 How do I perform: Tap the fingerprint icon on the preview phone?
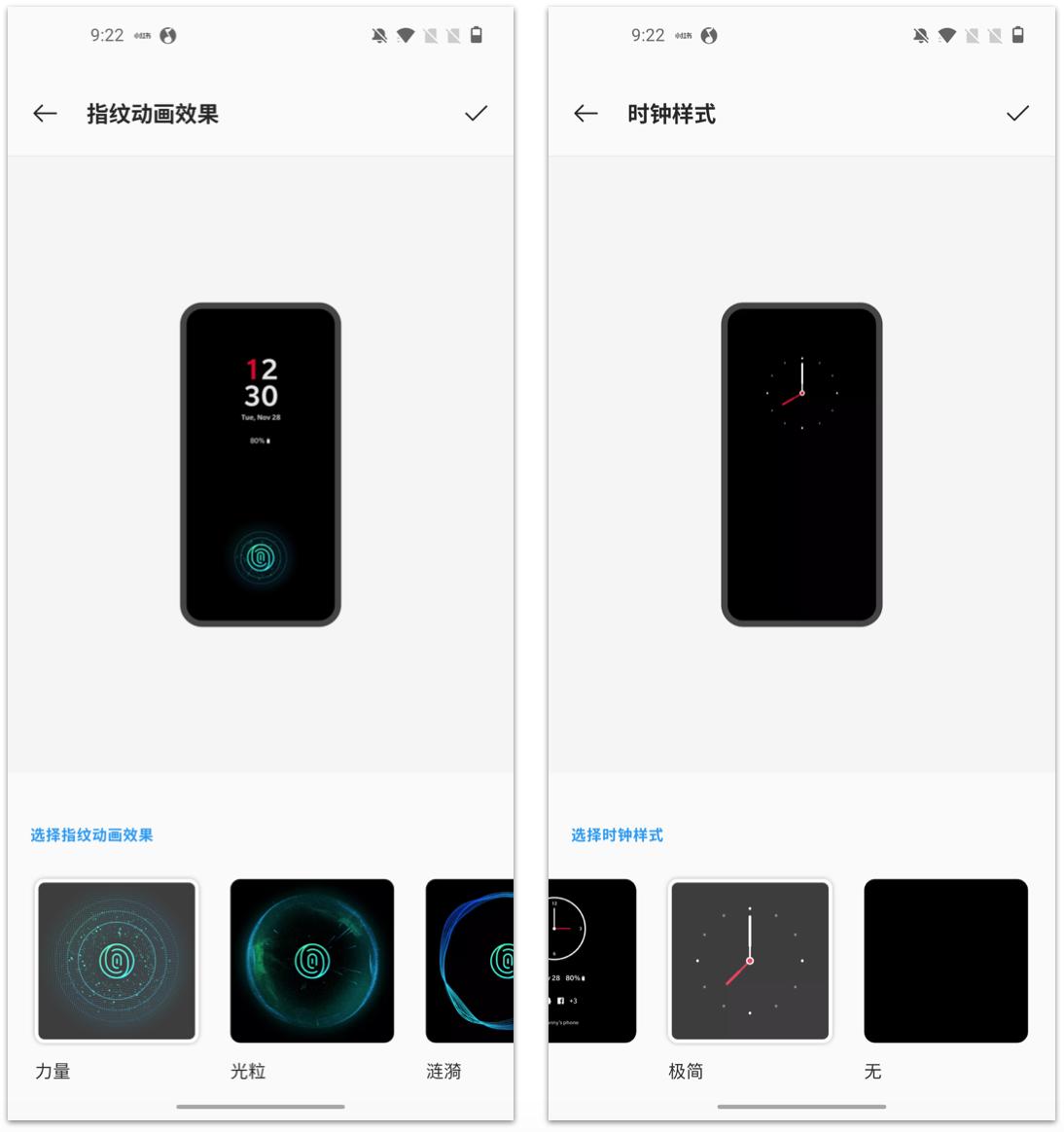click(x=259, y=555)
